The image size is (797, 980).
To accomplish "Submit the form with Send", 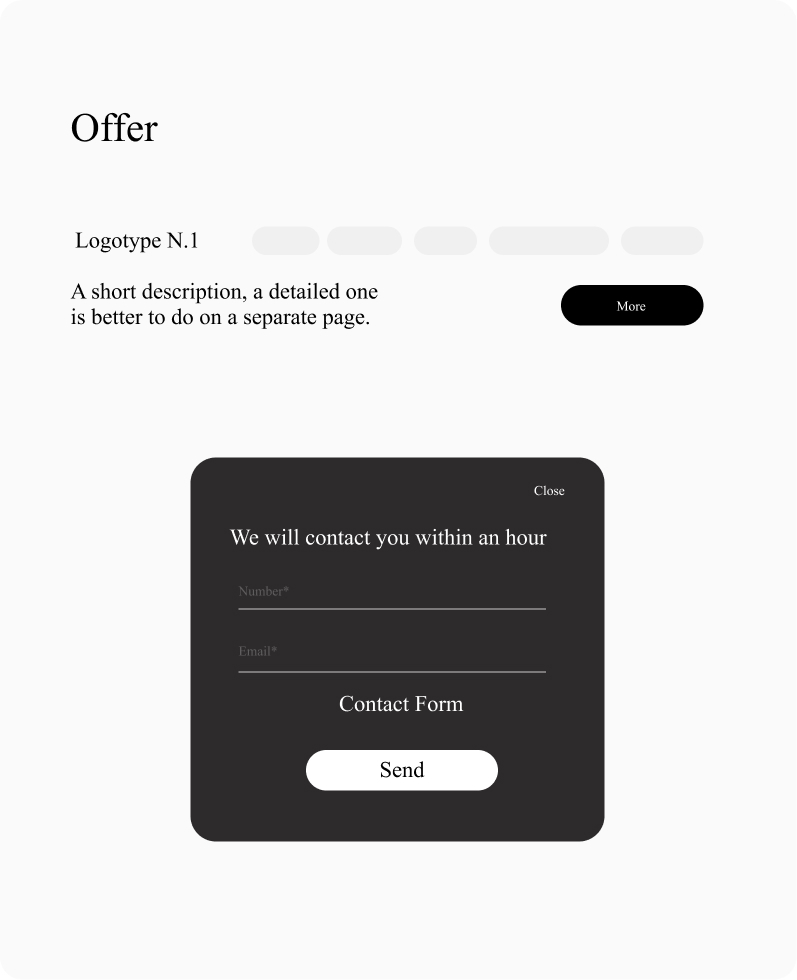I will pos(401,770).
